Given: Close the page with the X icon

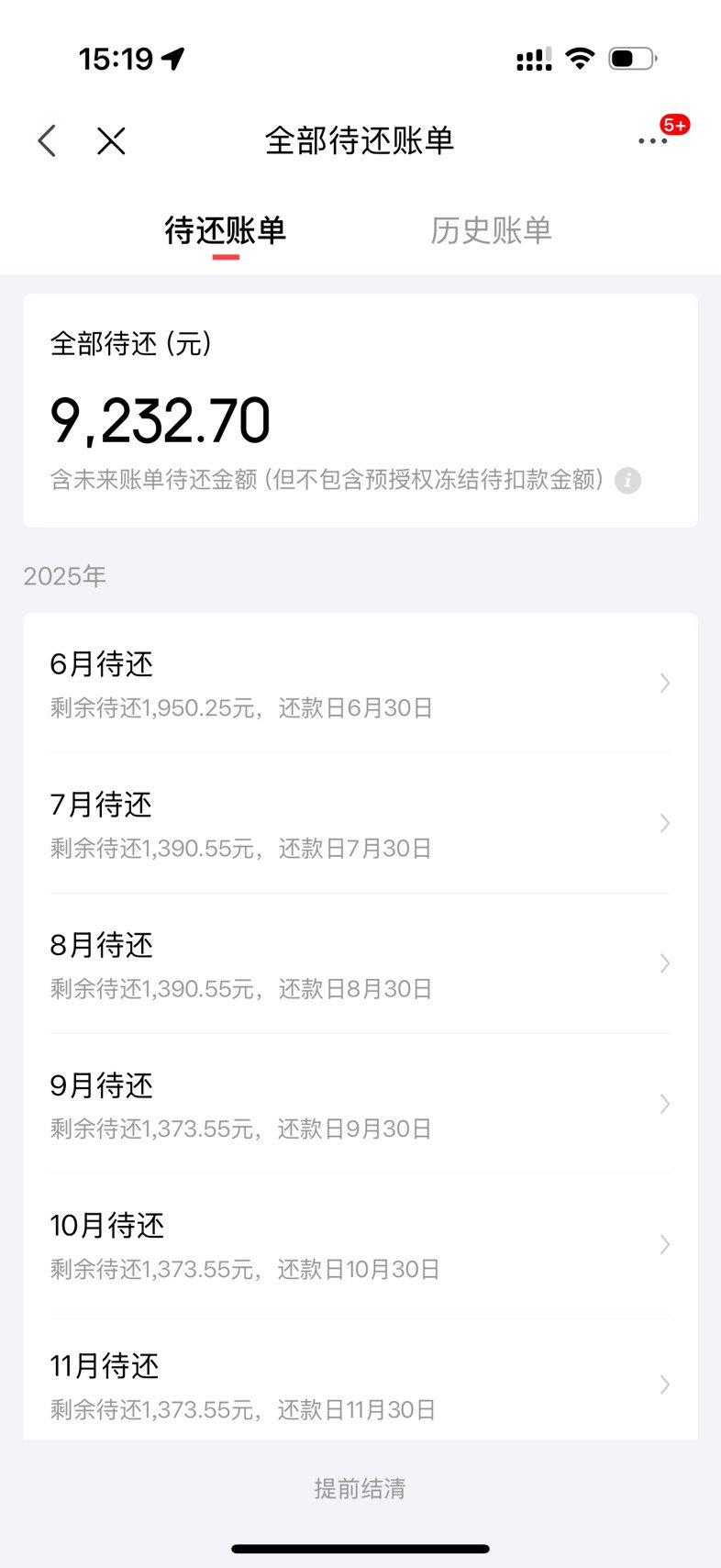Looking at the screenshot, I should (x=111, y=141).
